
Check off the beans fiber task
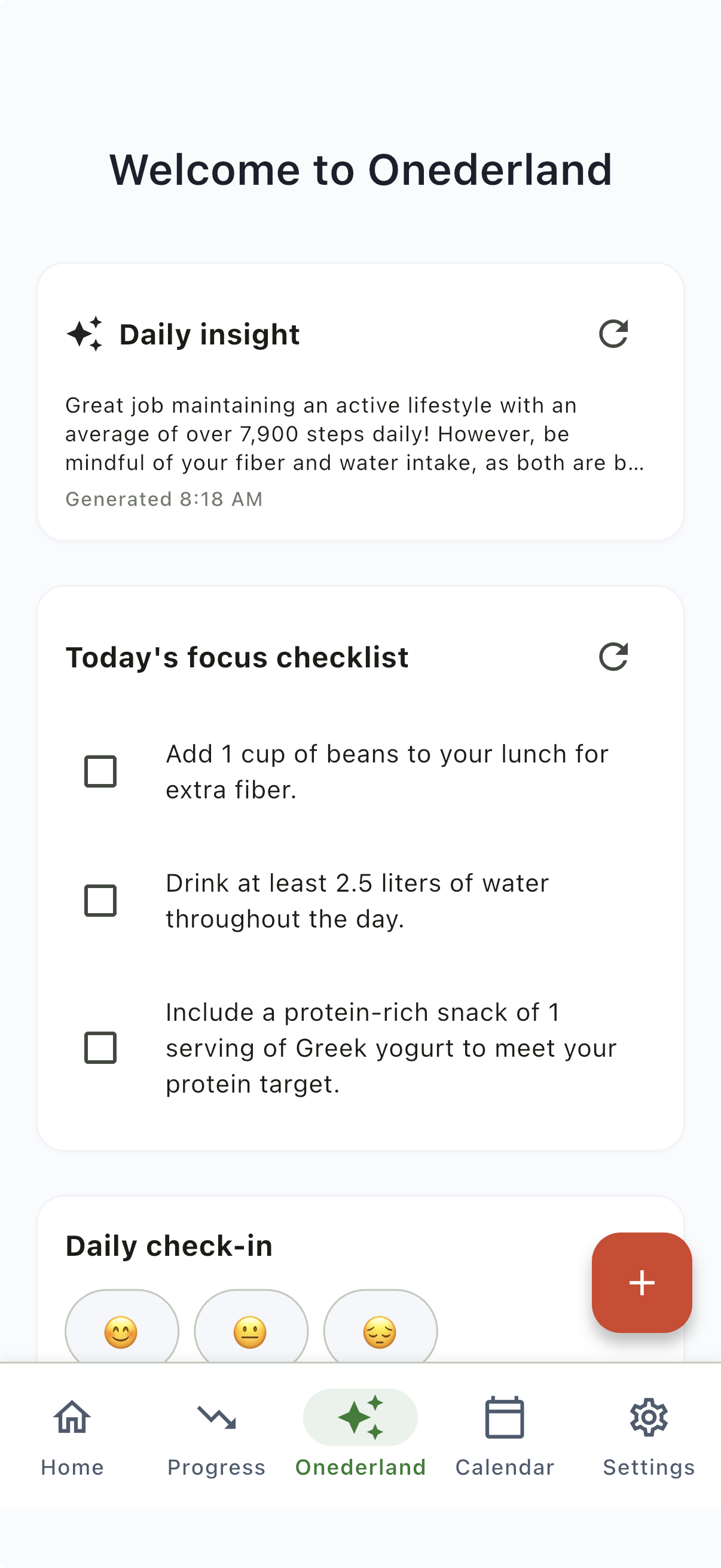[x=100, y=771]
